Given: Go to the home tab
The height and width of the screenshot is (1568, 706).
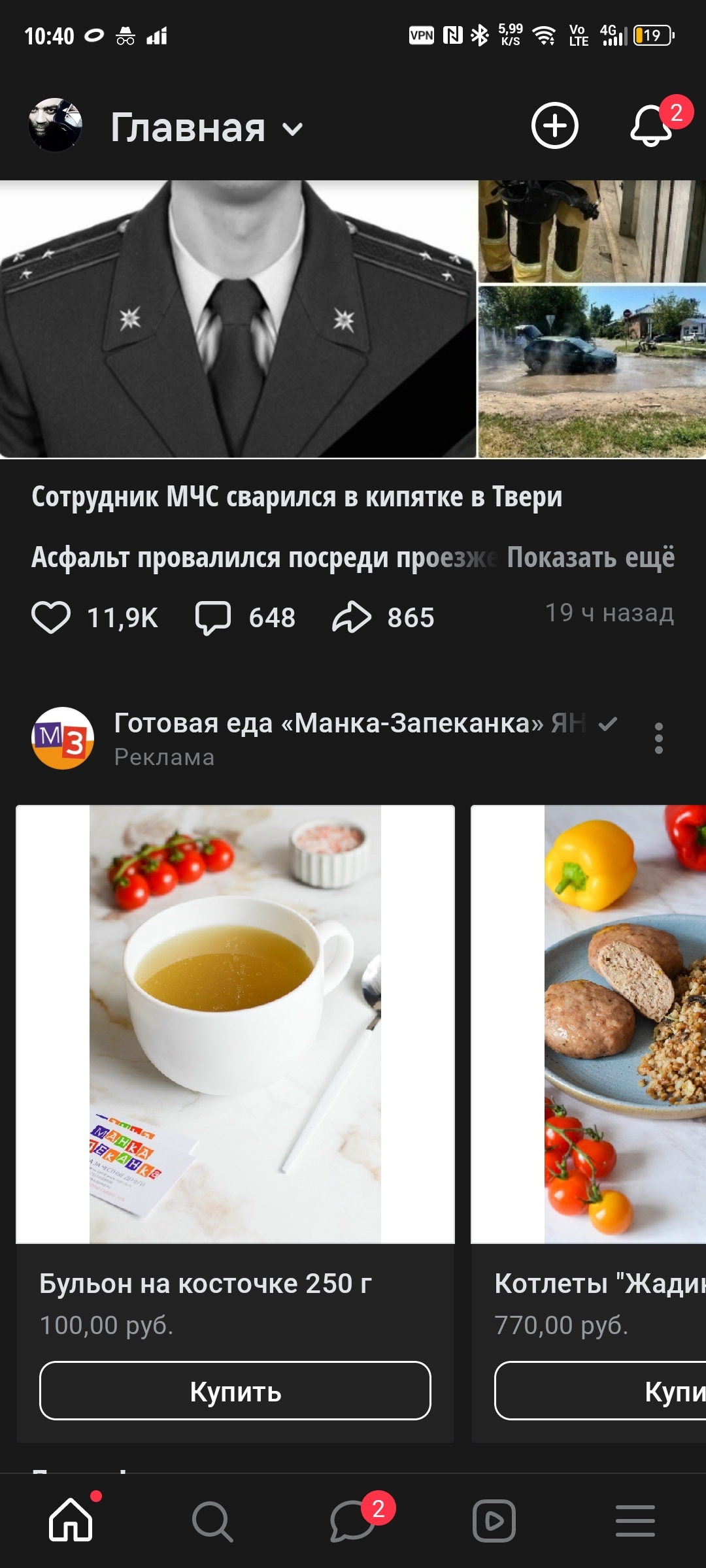Looking at the screenshot, I should pyautogui.click(x=71, y=1521).
